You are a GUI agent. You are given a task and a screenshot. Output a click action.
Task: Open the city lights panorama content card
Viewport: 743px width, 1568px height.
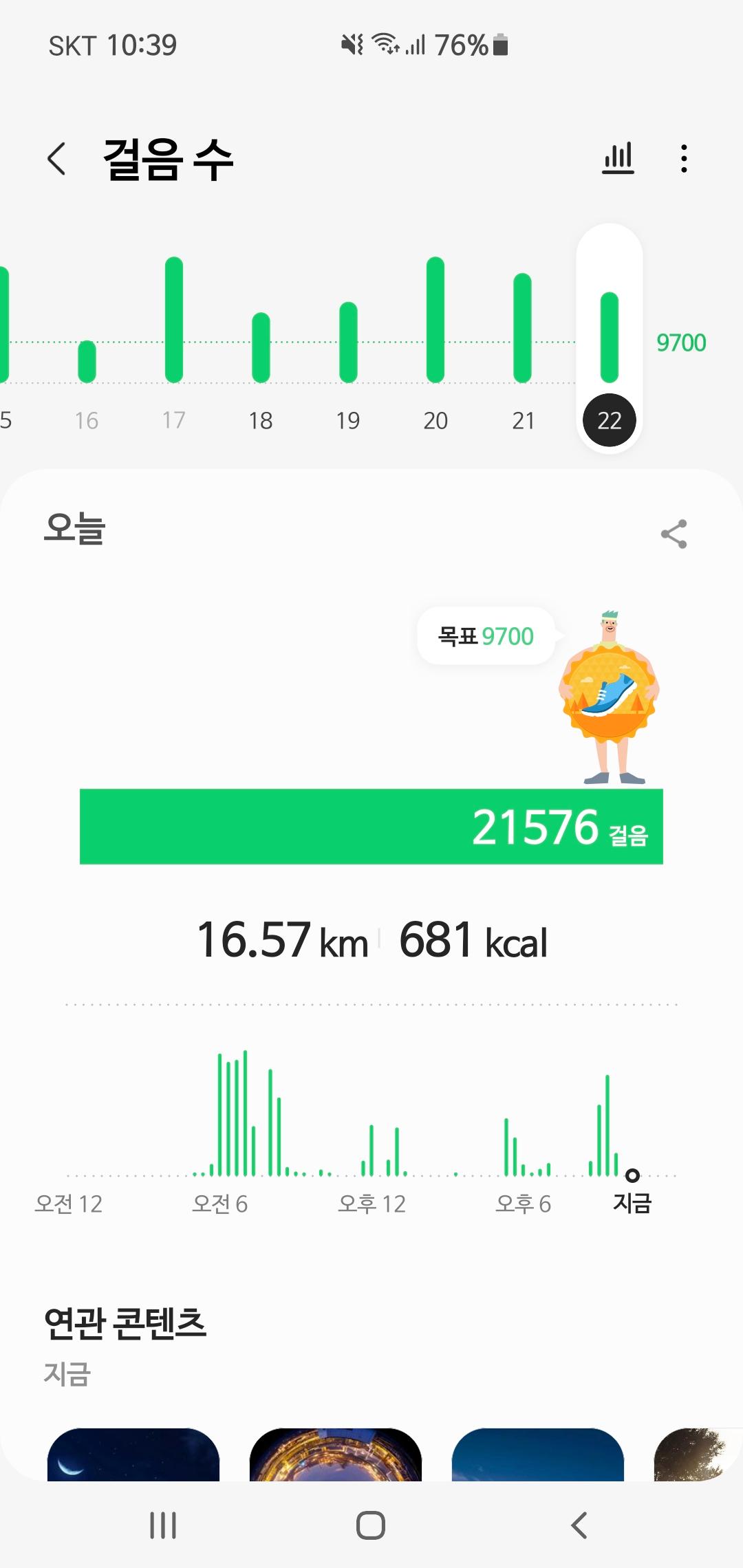(x=336, y=1454)
